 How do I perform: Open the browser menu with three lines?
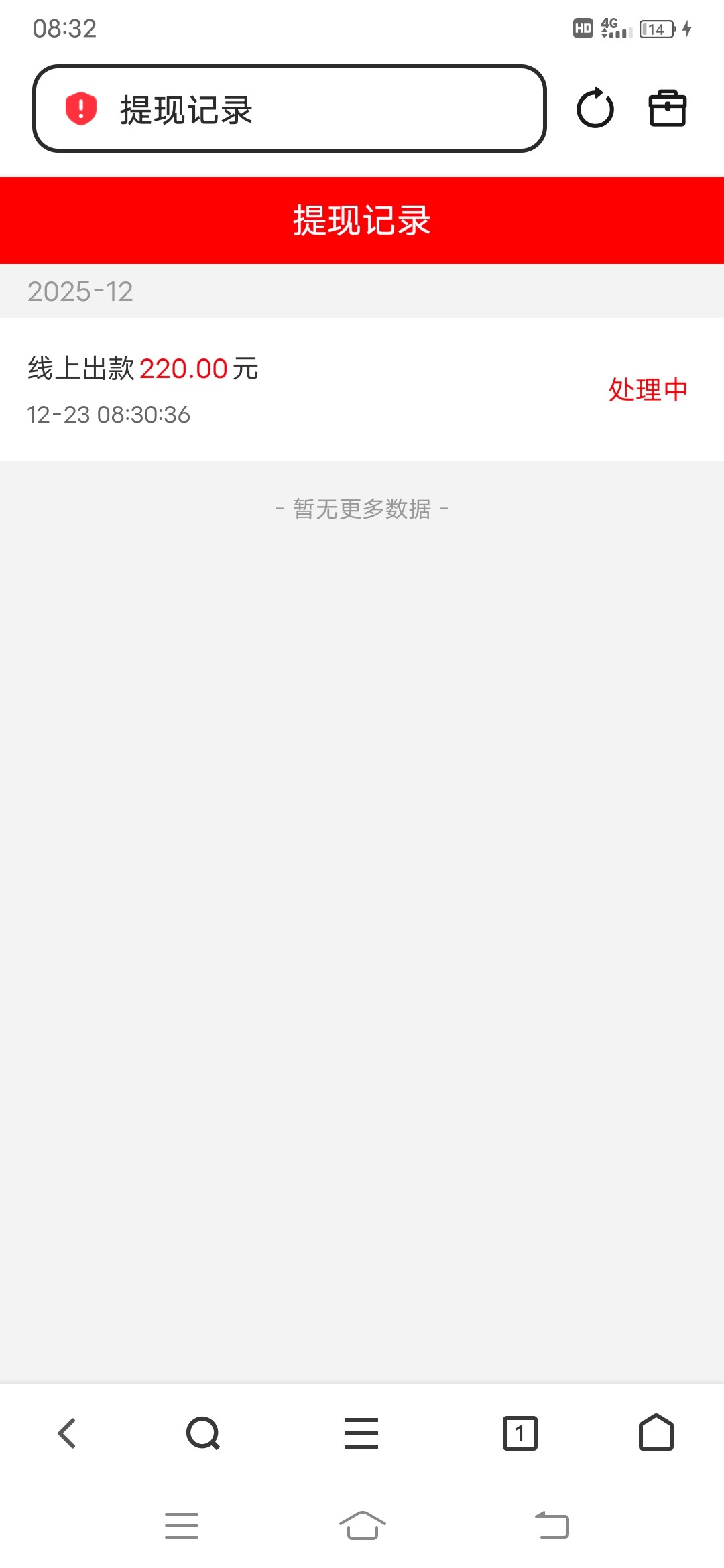361,1433
